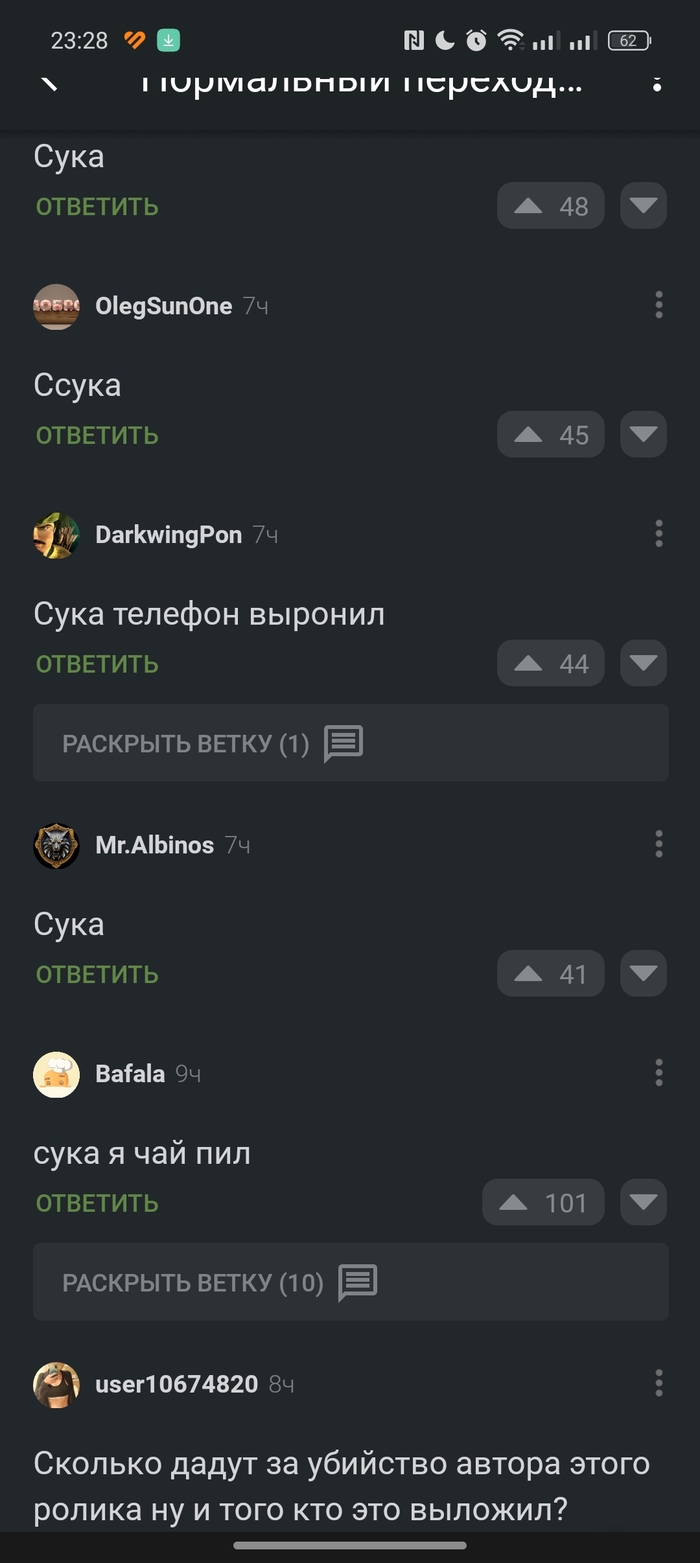
Task: Open options menu for OlegSunOne's comment
Action: [658, 305]
